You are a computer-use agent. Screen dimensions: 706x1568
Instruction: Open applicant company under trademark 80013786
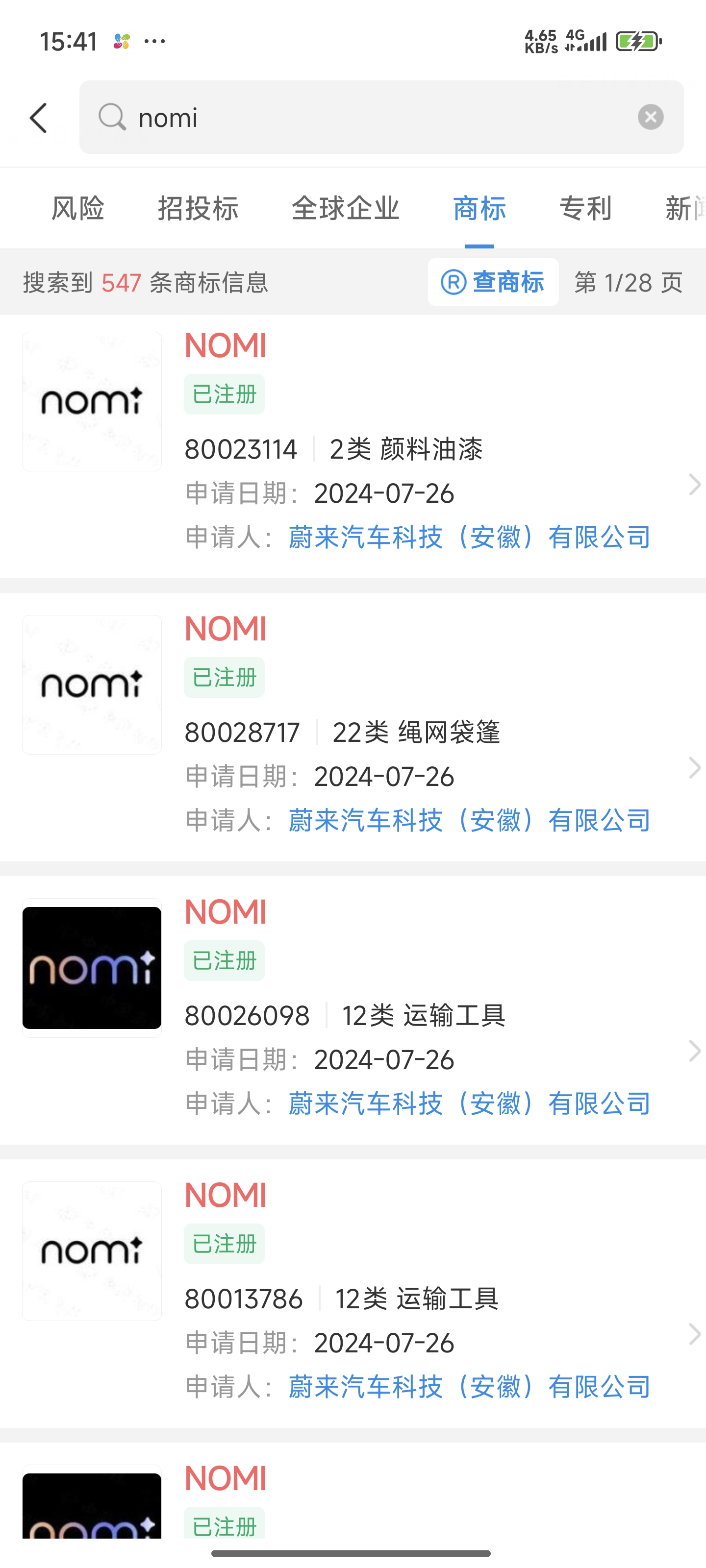469,1386
